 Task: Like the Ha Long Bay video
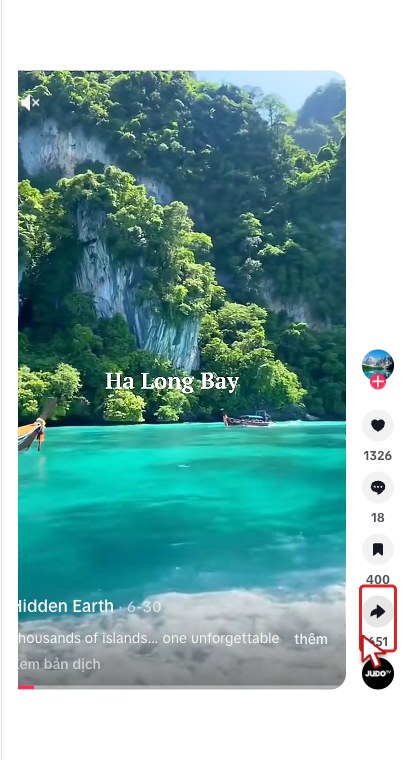point(378,425)
